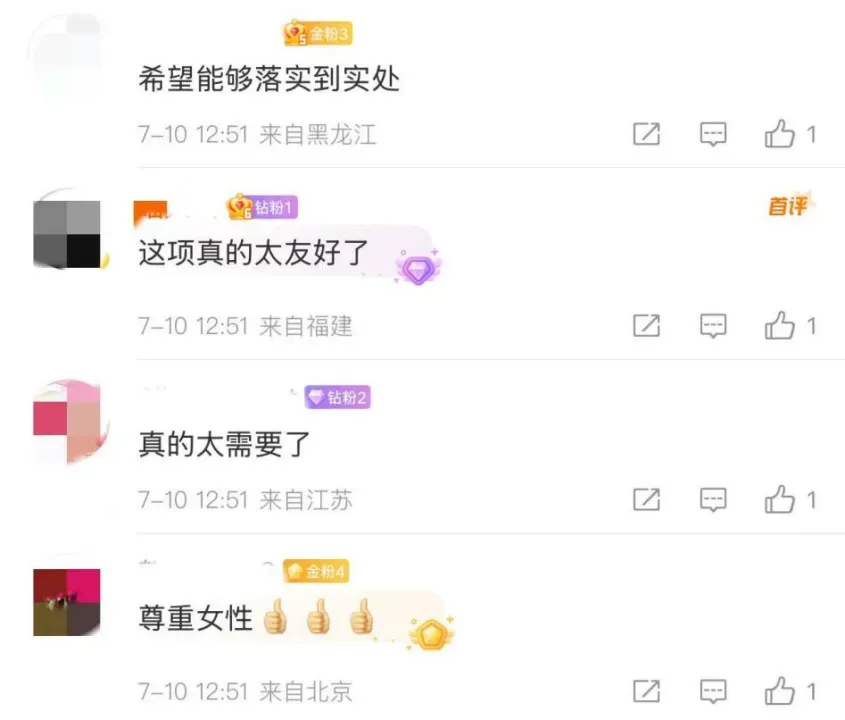This screenshot has width=845, height=720.
Task: Repost the comment 这项真的太友好了
Action: [x=647, y=325]
